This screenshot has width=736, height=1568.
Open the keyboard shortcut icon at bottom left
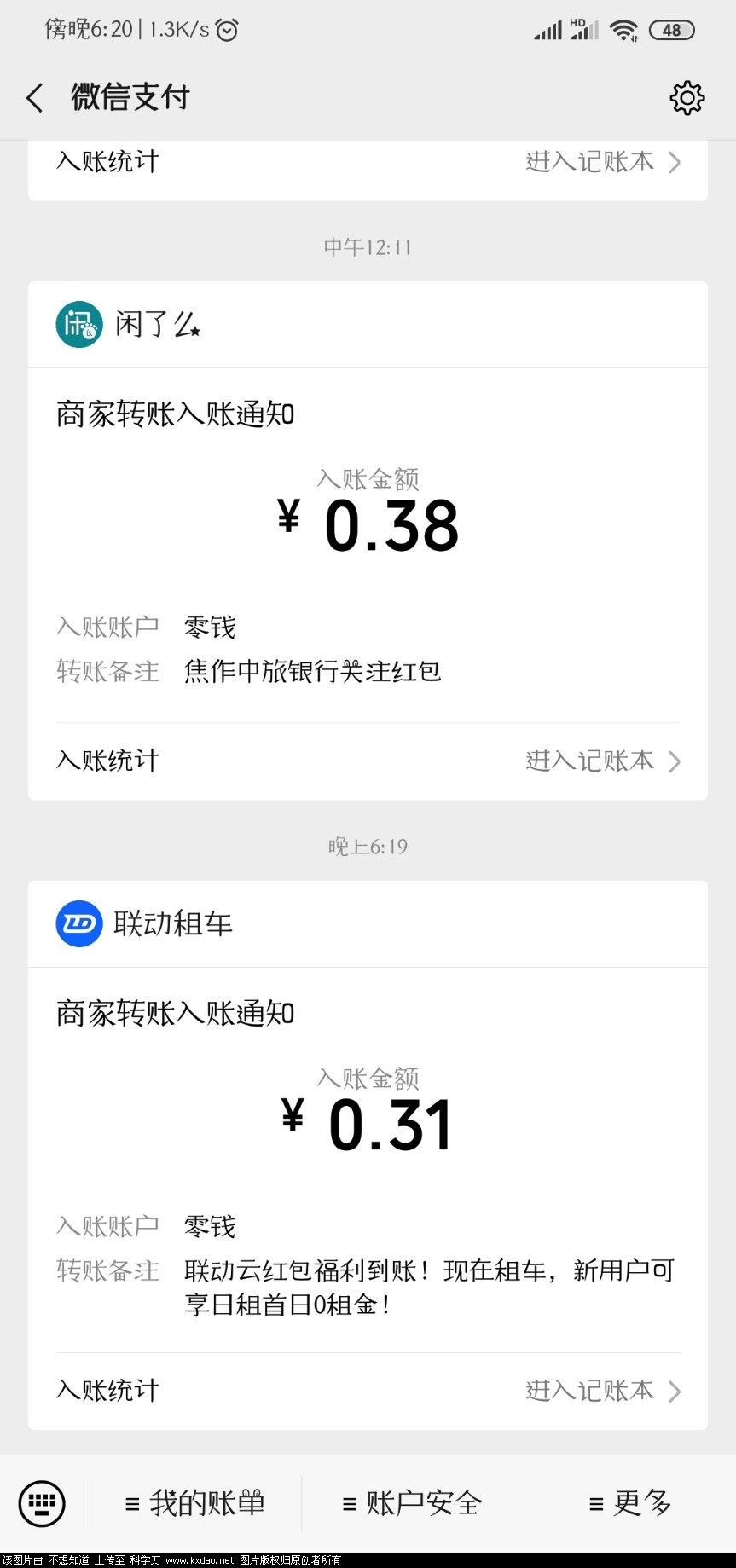coord(41,1503)
